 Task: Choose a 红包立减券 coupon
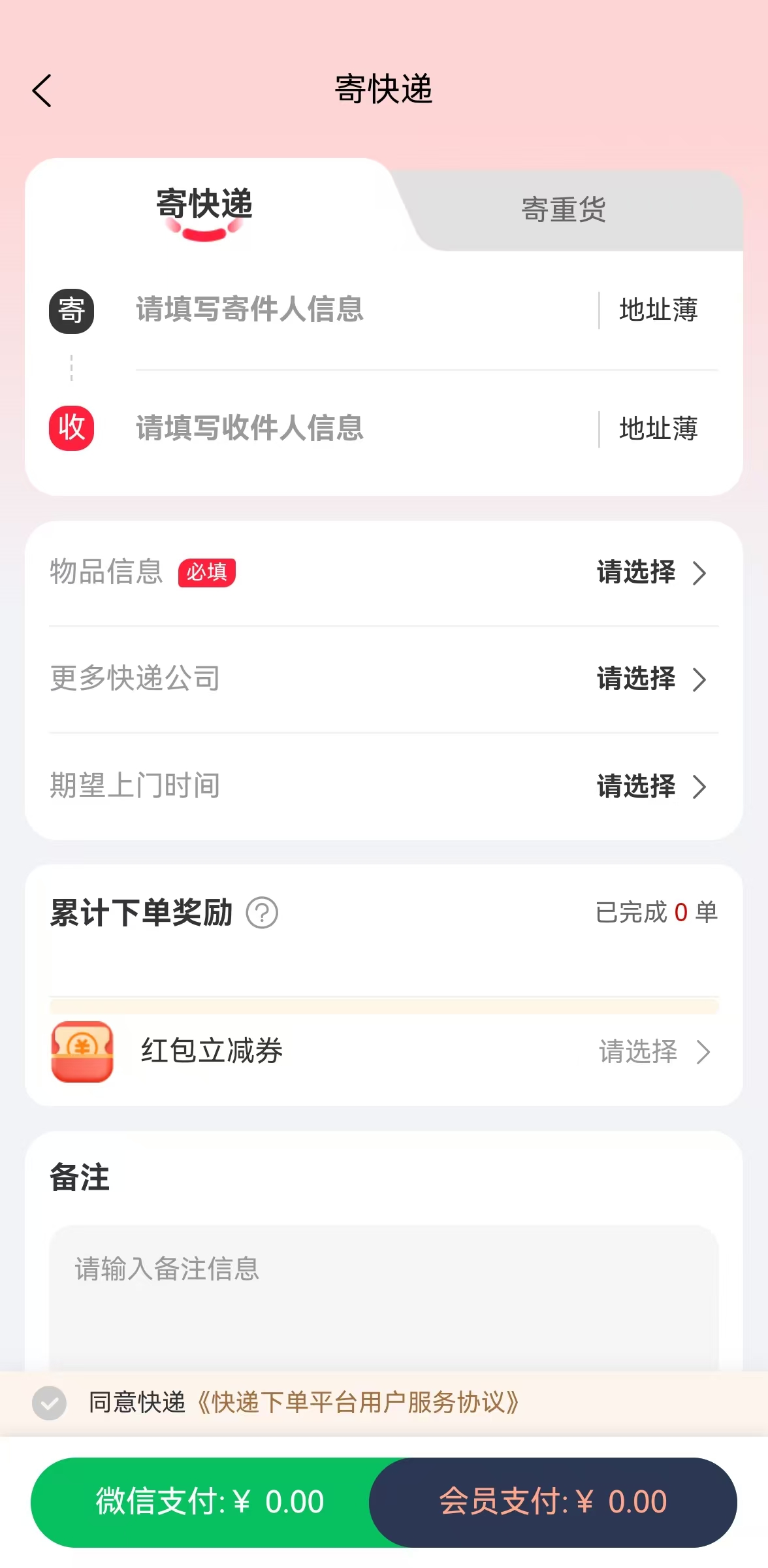coord(653,1052)
